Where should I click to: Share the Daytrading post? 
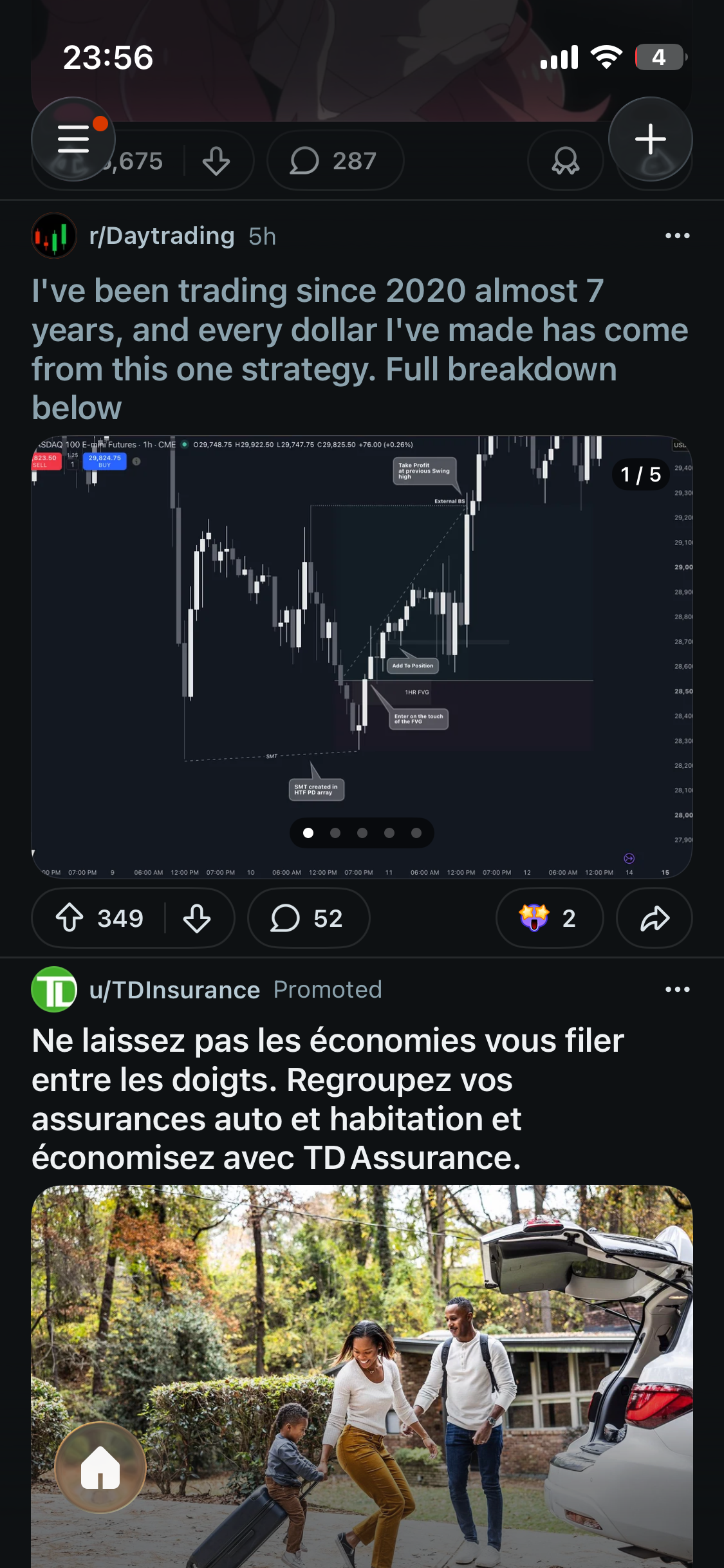[x=654, y=918]
